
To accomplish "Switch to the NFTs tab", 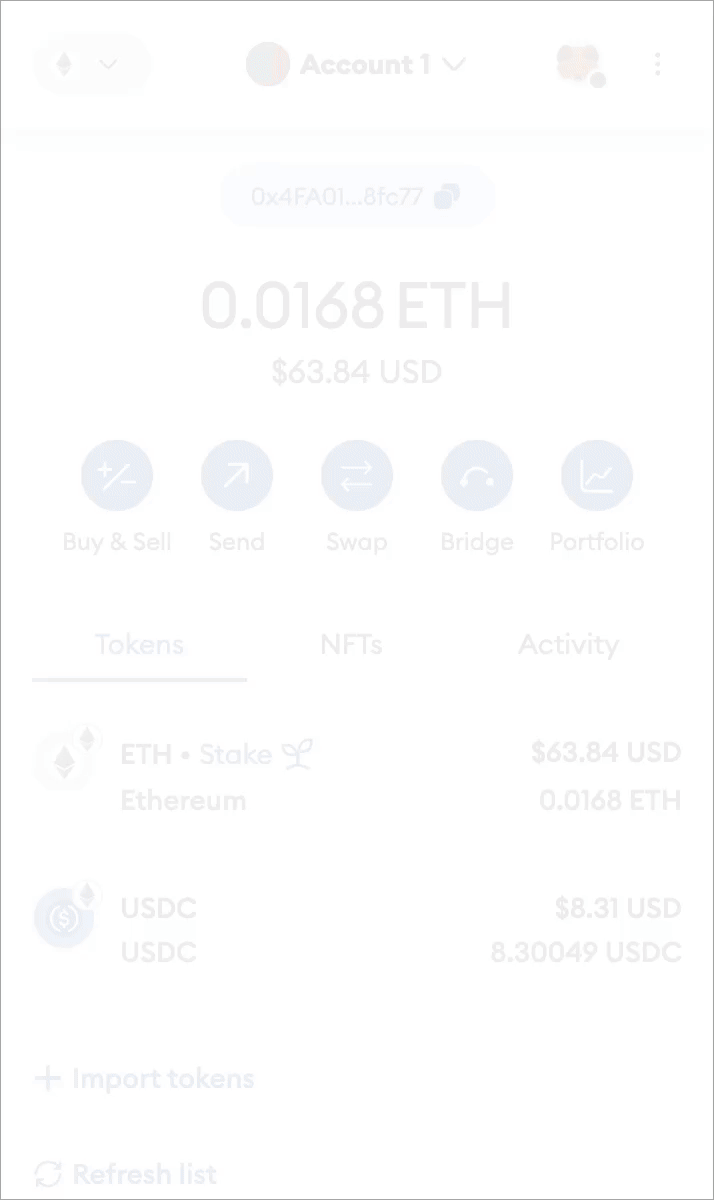I will point(351,645).
